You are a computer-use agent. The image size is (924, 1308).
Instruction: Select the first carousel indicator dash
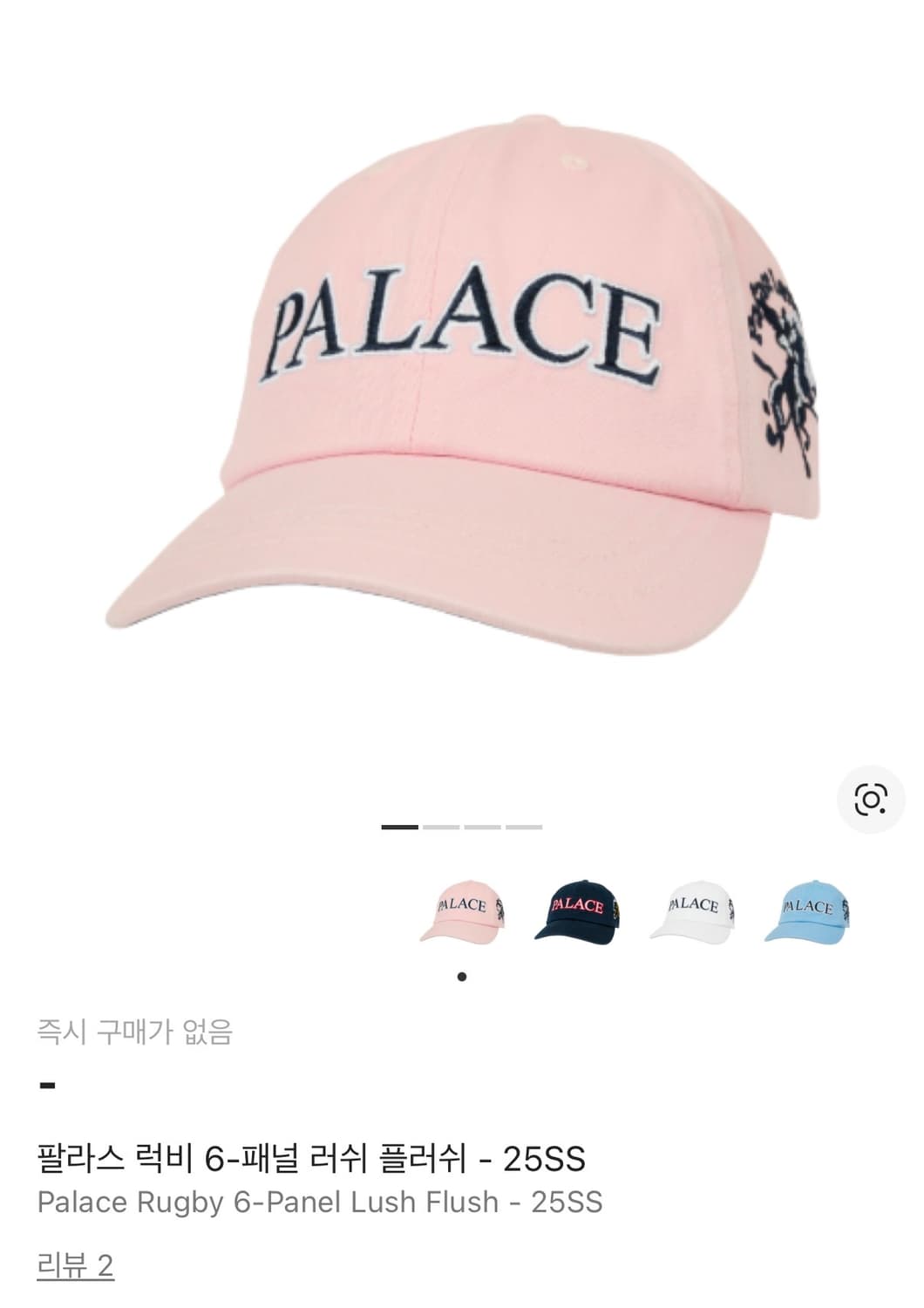[398, 827]
